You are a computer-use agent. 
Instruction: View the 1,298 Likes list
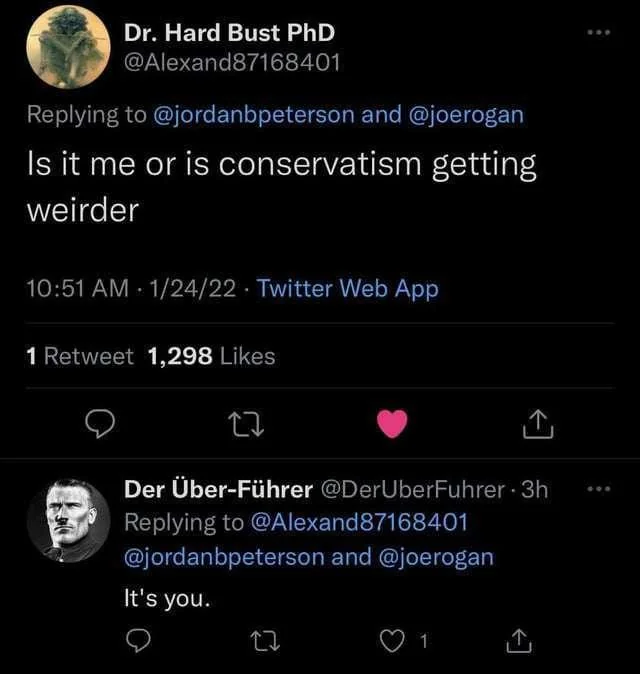tap(211, 356)
